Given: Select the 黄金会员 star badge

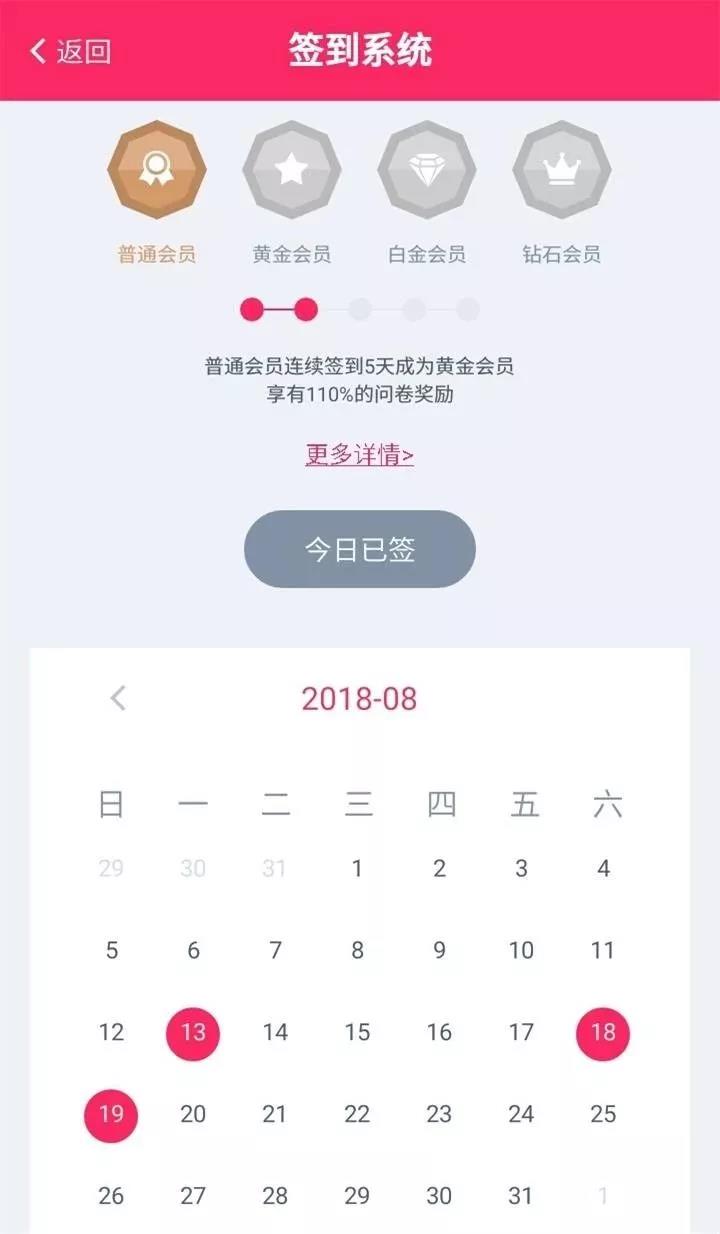Looking at the screenshot, I should point(292,170).
